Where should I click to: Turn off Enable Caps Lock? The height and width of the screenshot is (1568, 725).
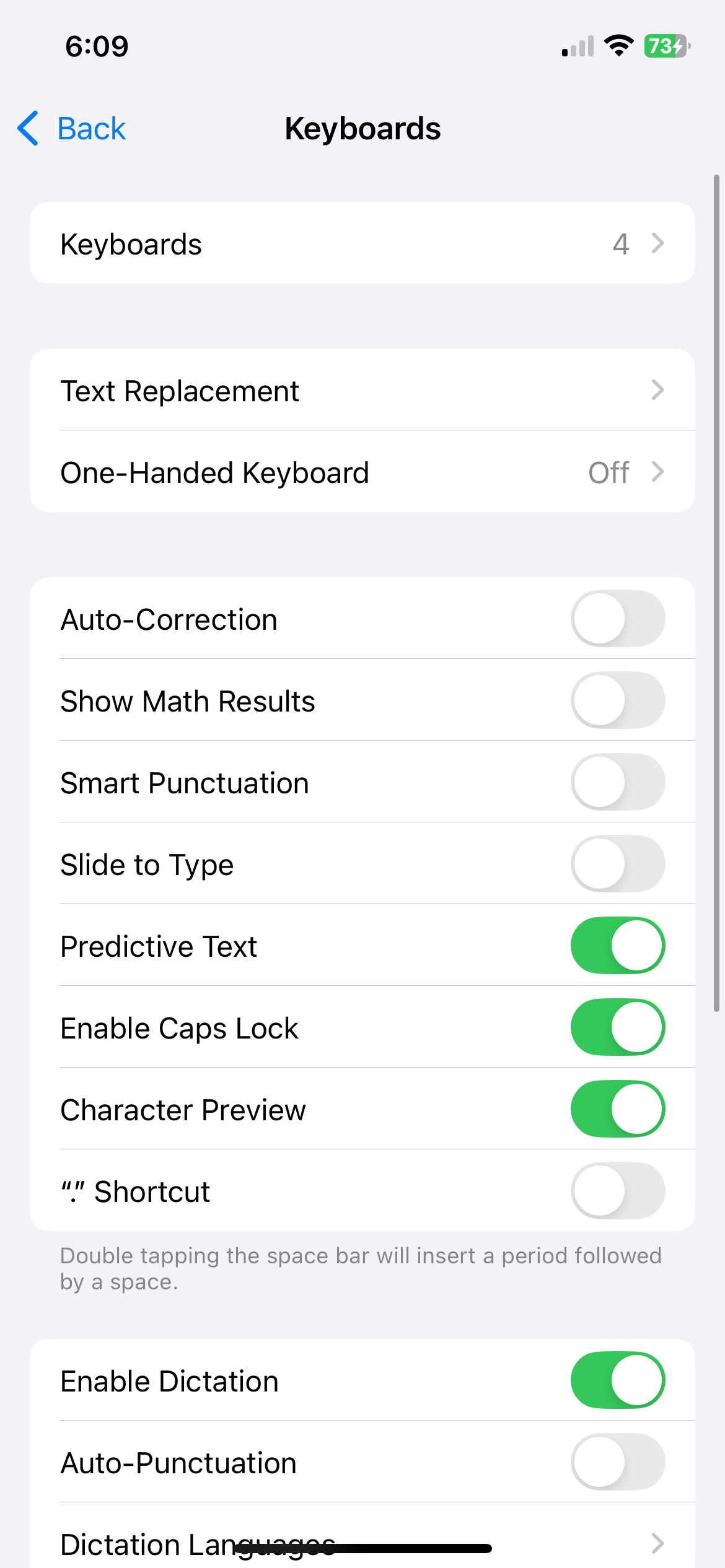pos(617,1027)
